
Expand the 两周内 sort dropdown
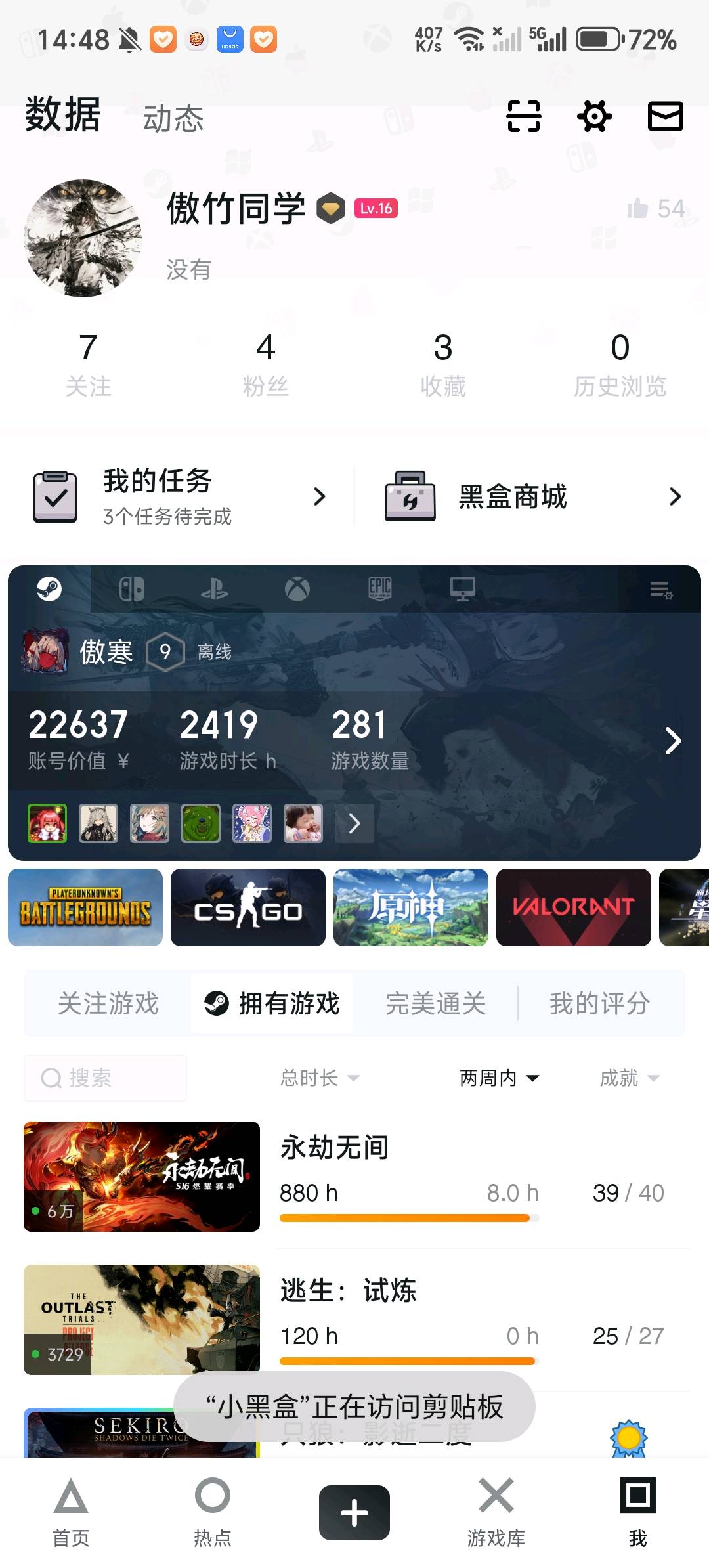point(499,1078)
